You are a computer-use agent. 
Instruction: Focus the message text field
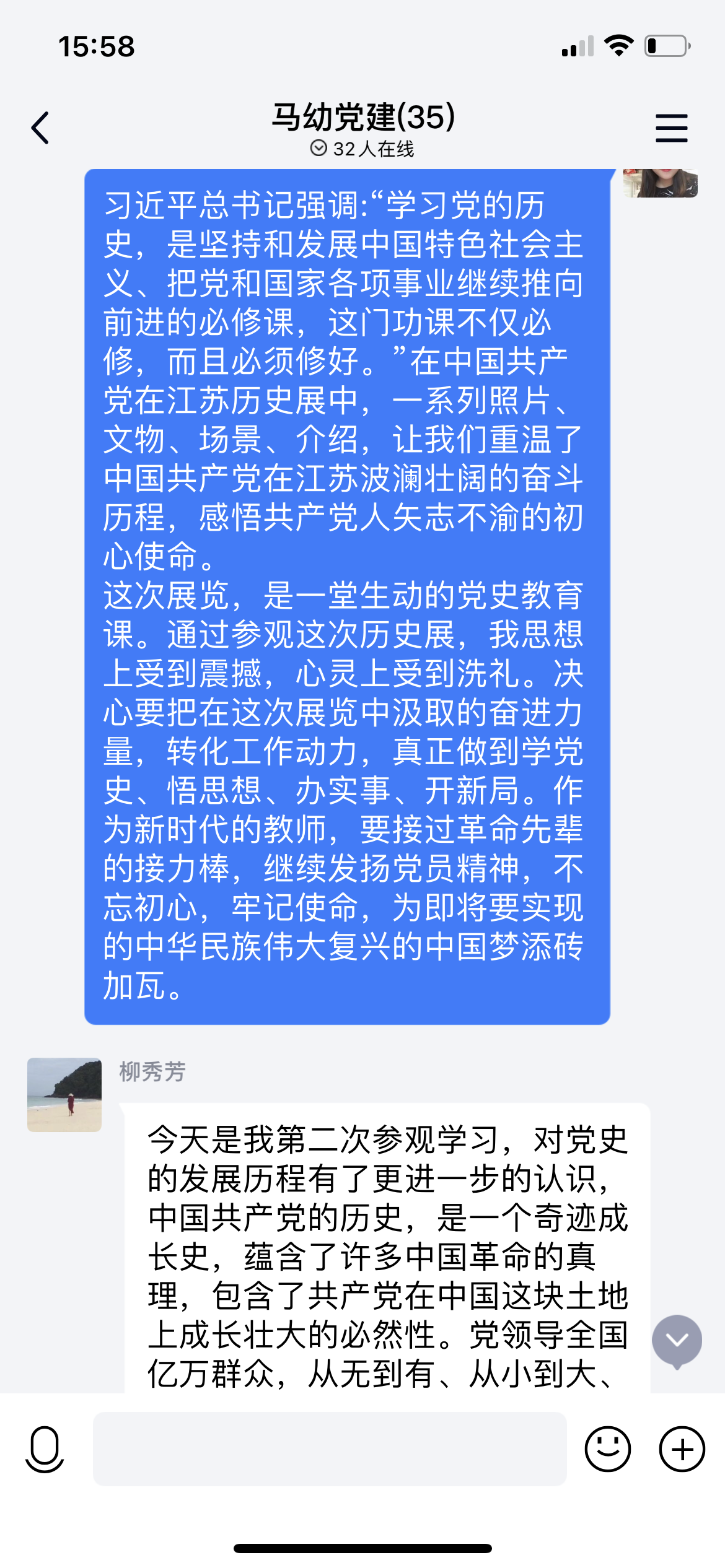click(x=330, y=1449)
